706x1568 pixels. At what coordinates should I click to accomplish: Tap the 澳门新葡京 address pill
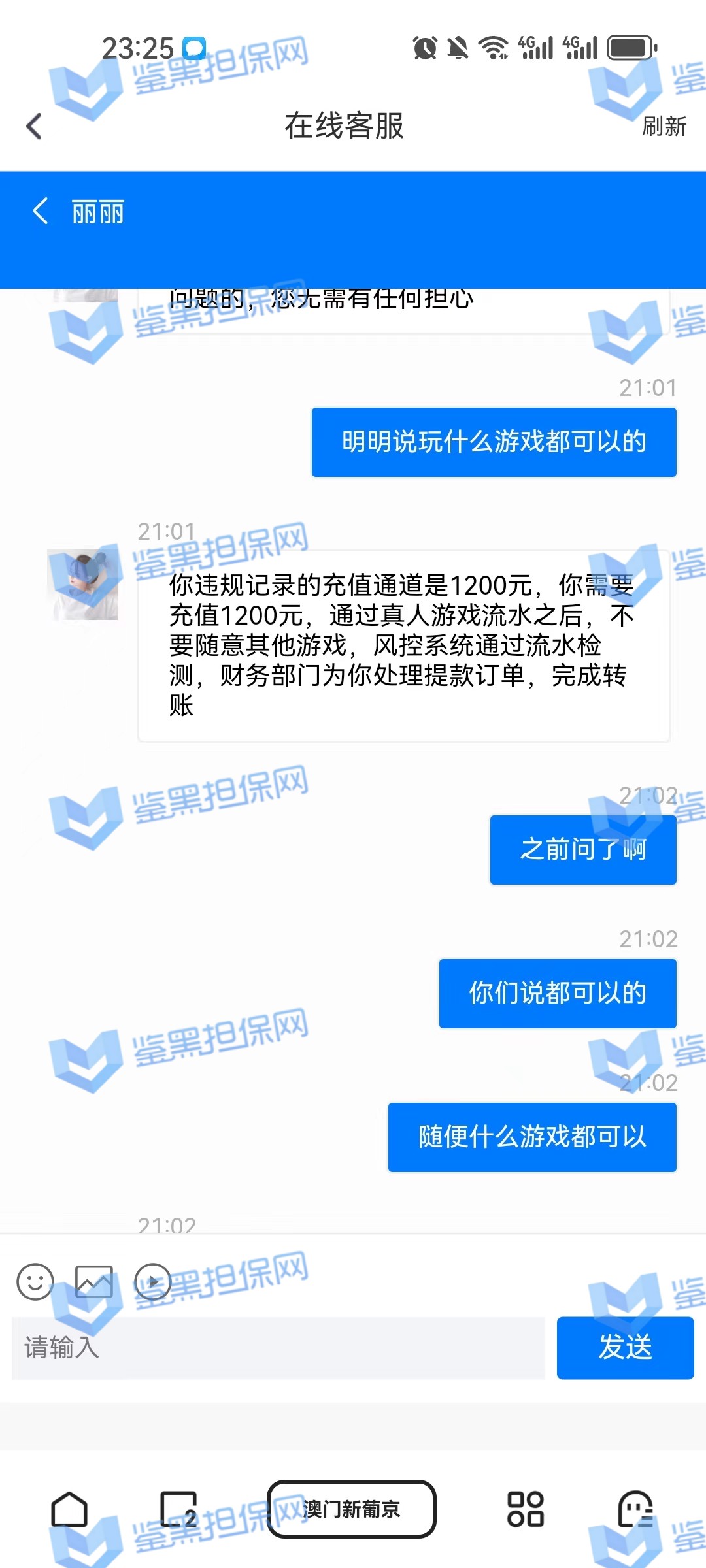click(352, 1509)
